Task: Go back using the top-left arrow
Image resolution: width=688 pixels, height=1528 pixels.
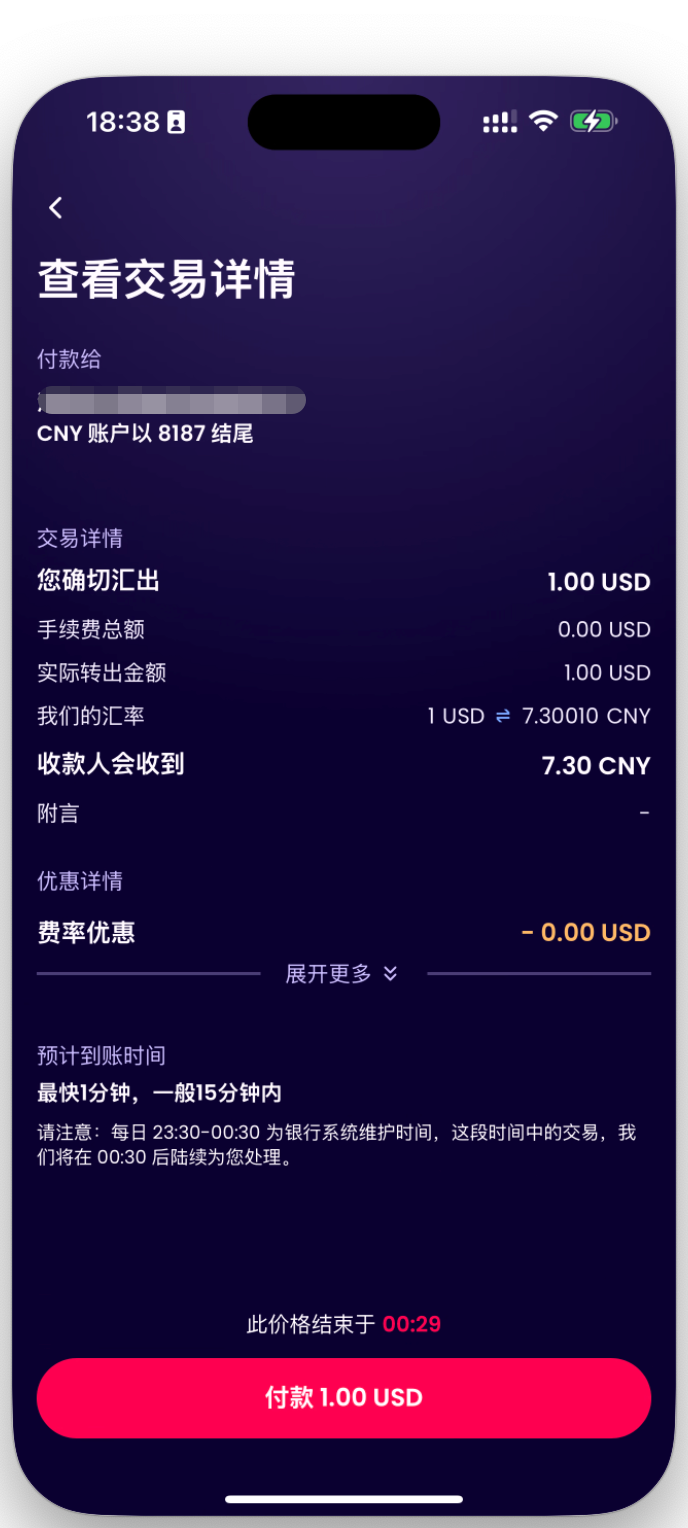Action: tap(56, 208)
